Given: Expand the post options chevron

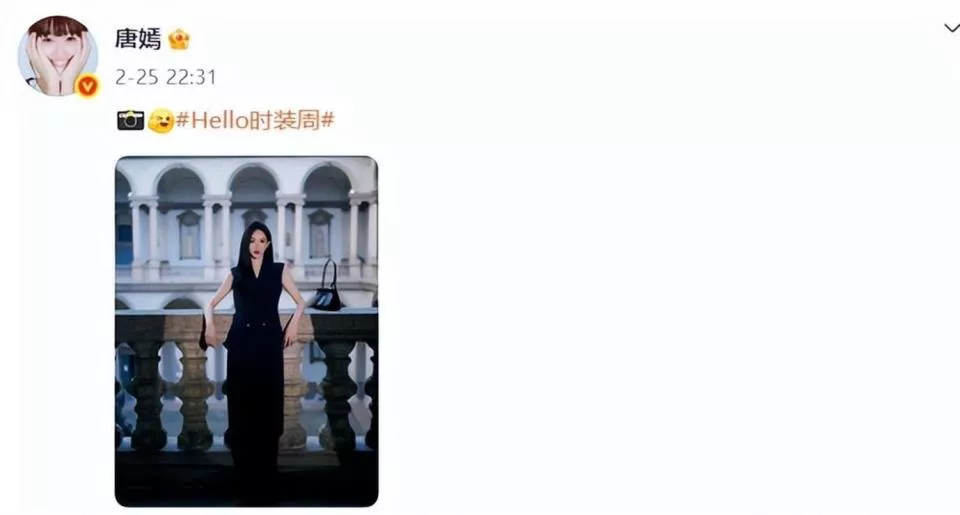Looking at the screenshot, I should point(951,28).
